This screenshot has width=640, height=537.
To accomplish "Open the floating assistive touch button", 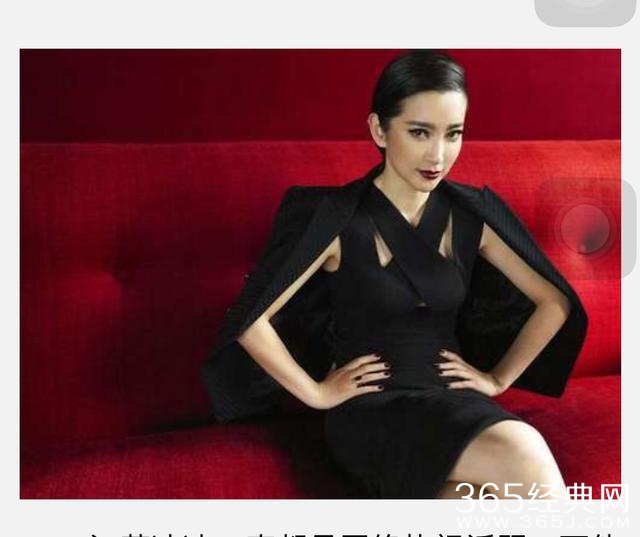I will click(x=586, y=229).
